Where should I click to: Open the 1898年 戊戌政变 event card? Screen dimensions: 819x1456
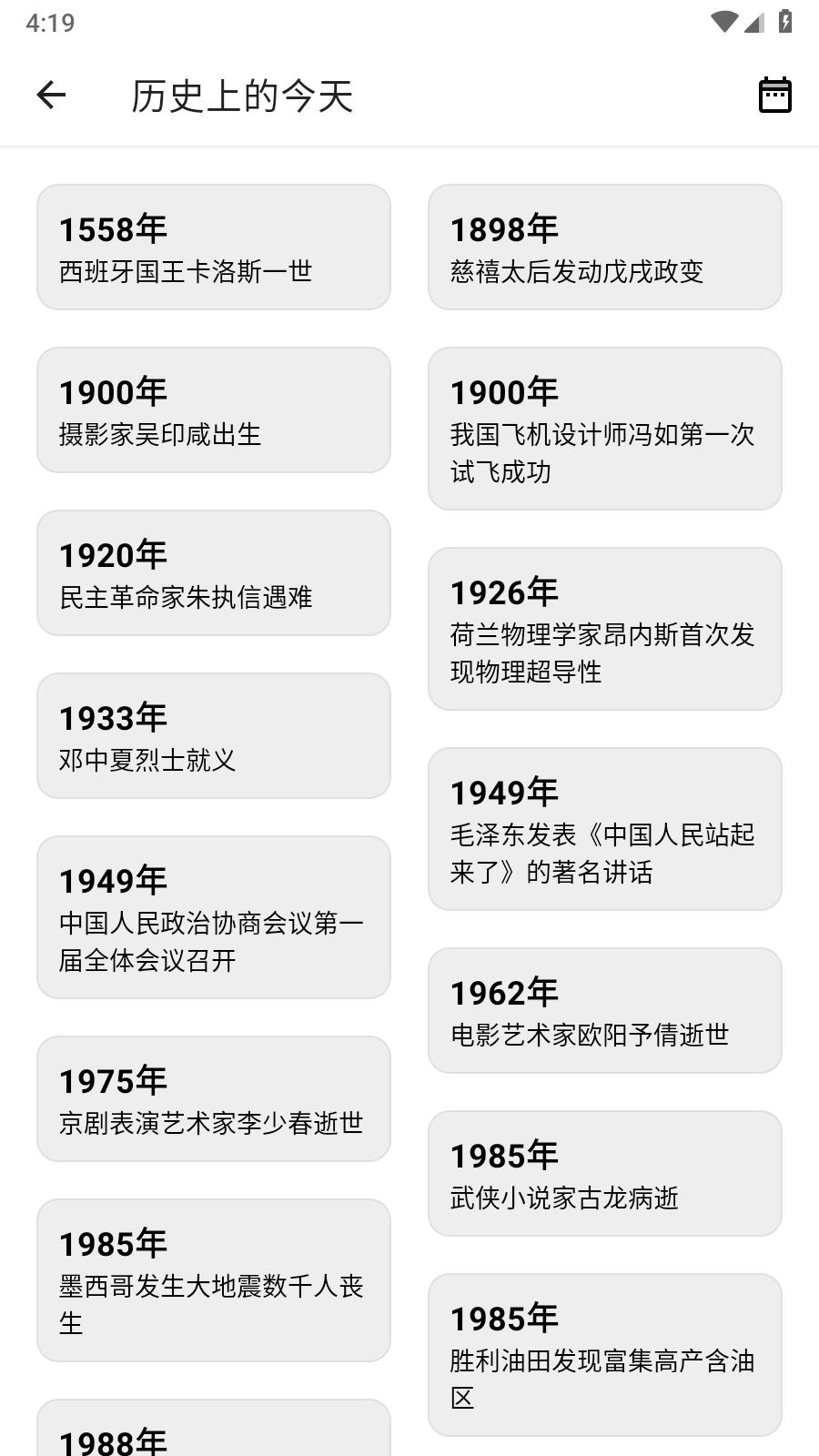coord(605,247)
